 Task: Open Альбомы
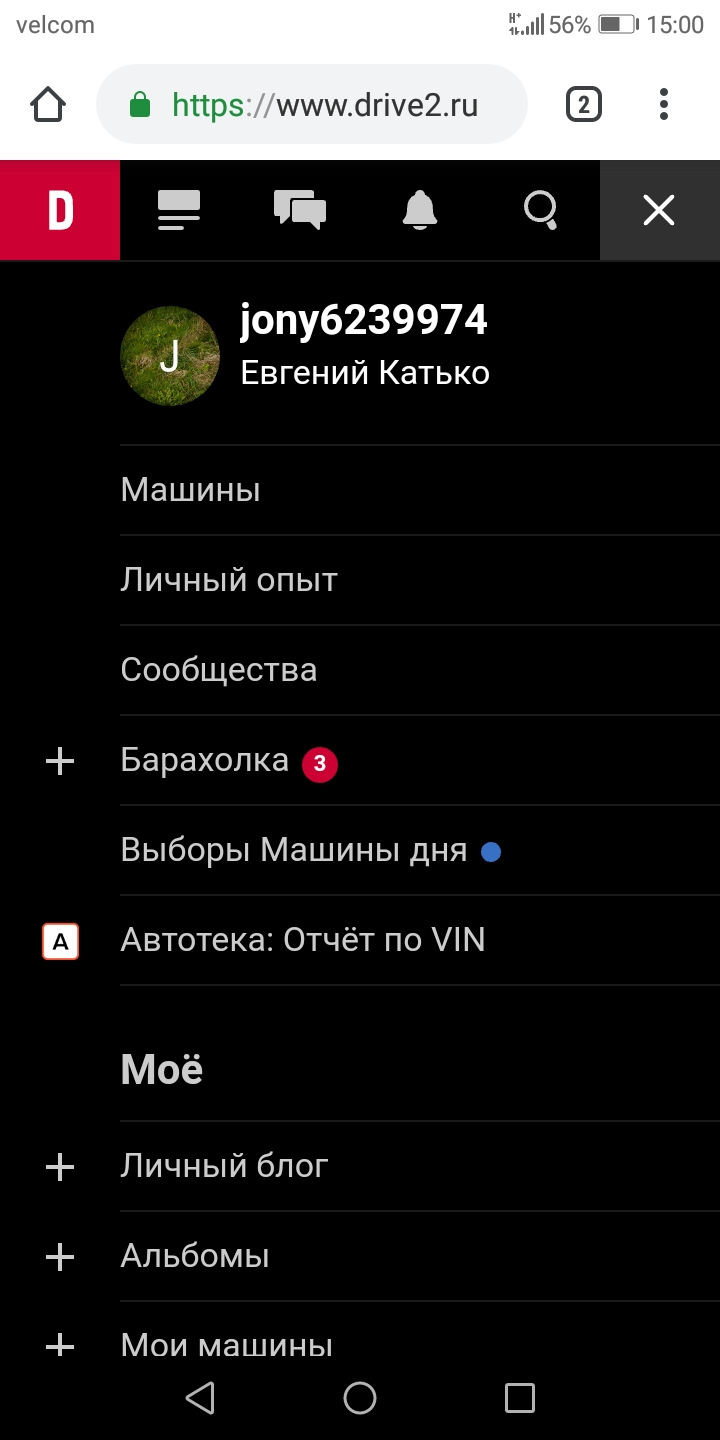[195, 1256]
